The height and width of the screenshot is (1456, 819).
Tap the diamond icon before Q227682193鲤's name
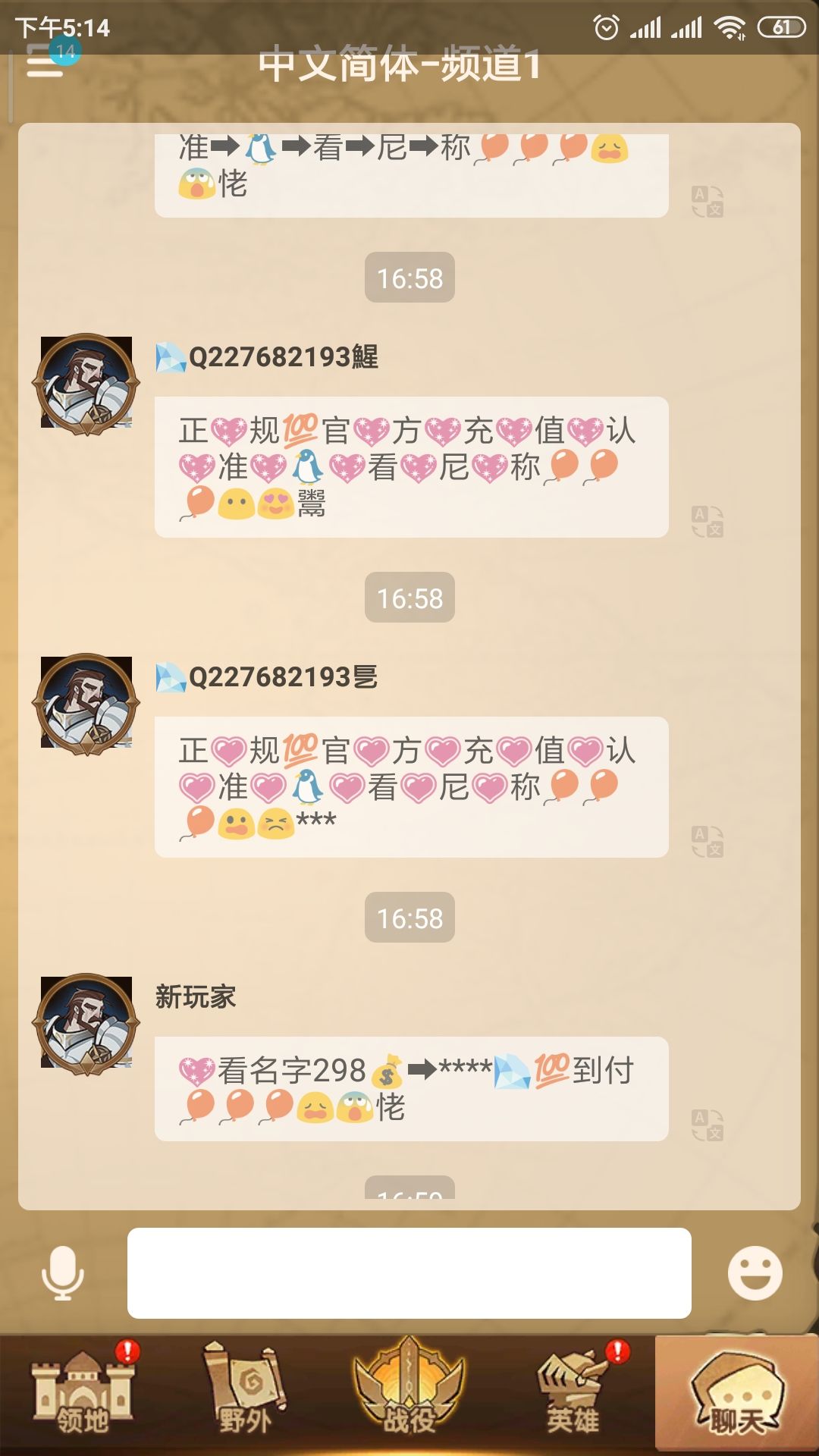point(168,356)
